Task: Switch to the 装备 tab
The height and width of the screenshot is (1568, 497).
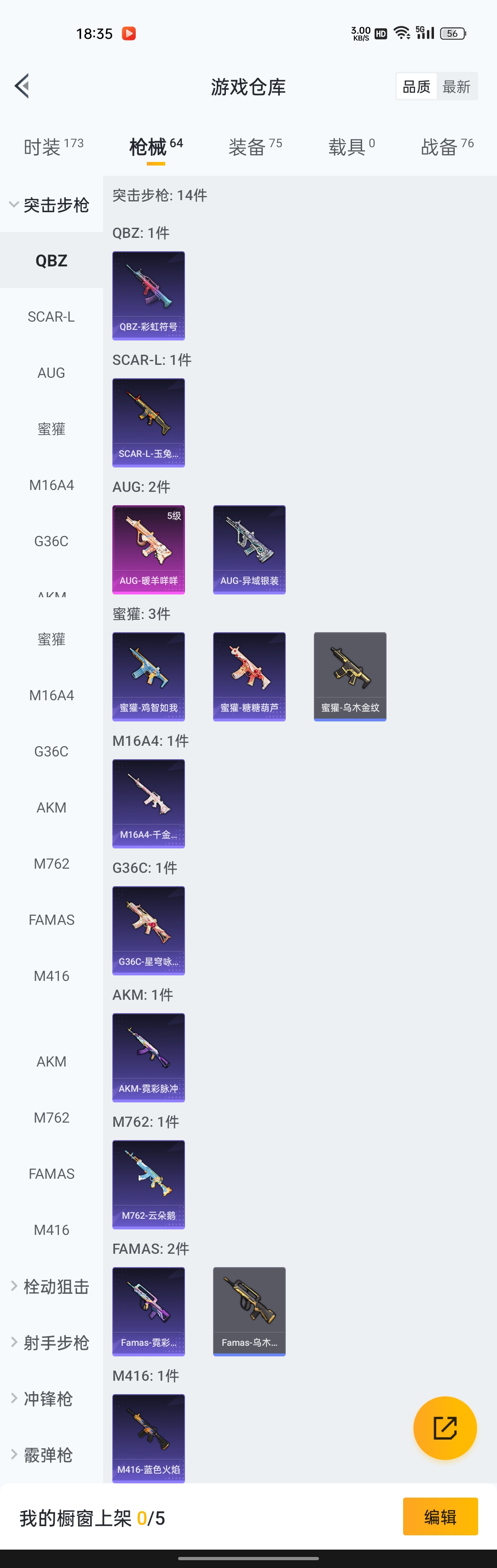Action: click(254, 147)
